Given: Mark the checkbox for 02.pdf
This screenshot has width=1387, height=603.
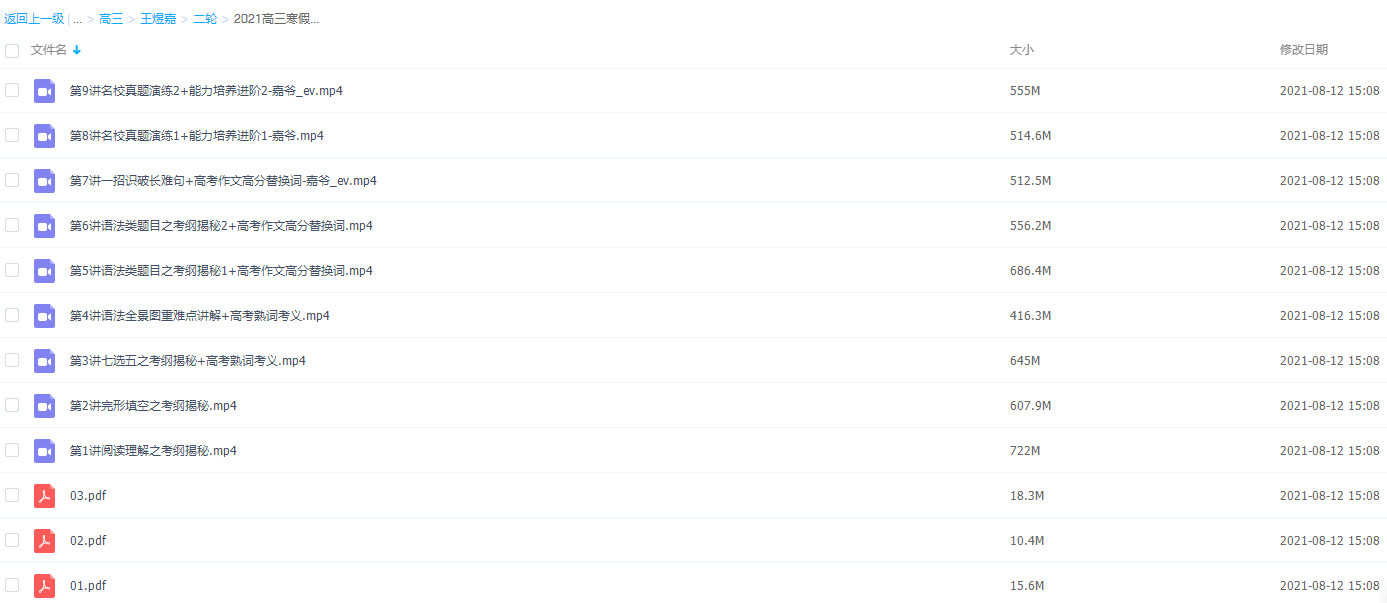Looking at the screenshot, I should (12, 540).
